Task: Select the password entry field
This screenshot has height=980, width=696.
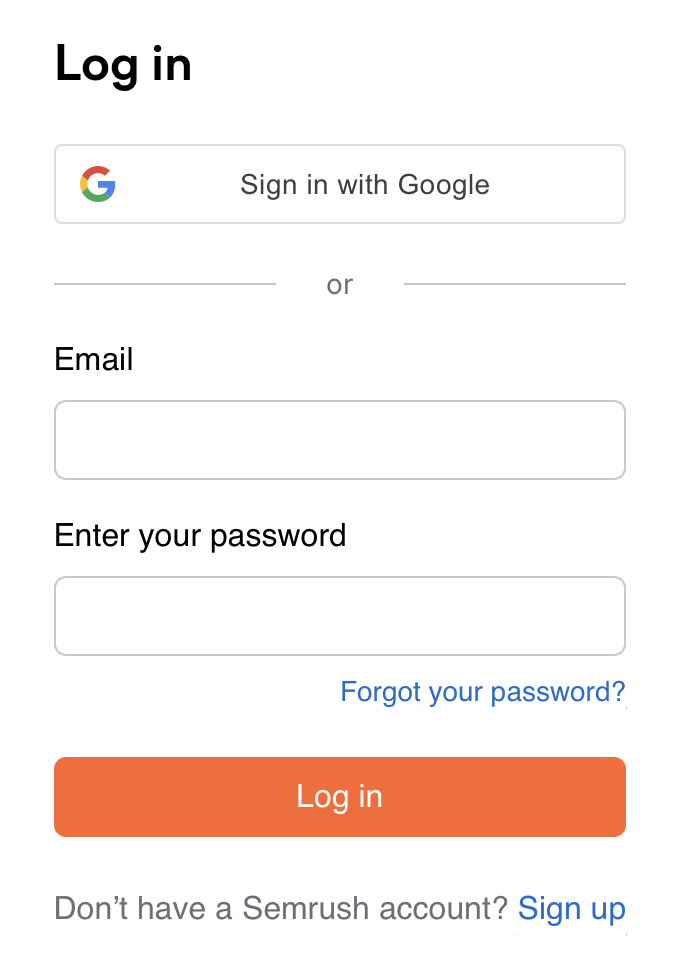Action: 340,616
